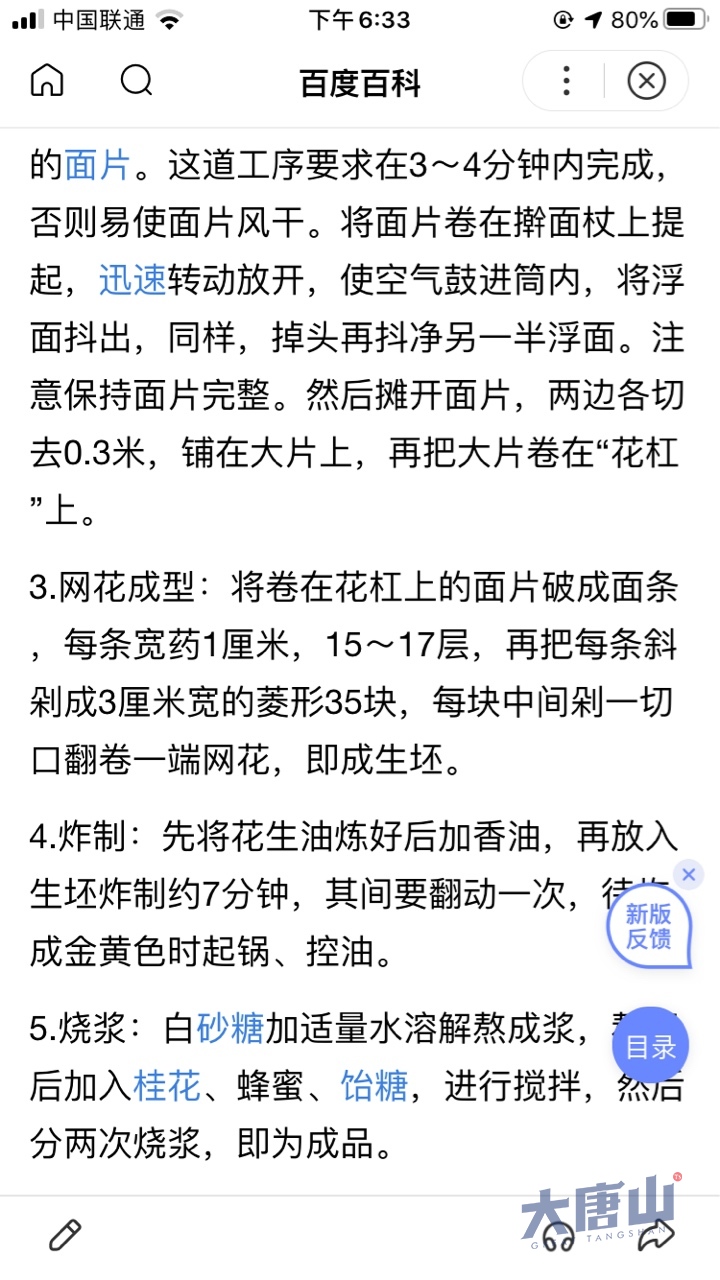Open the 面片 link
This screenshot has height=1280, width=720.
click(x=97, y=165)
